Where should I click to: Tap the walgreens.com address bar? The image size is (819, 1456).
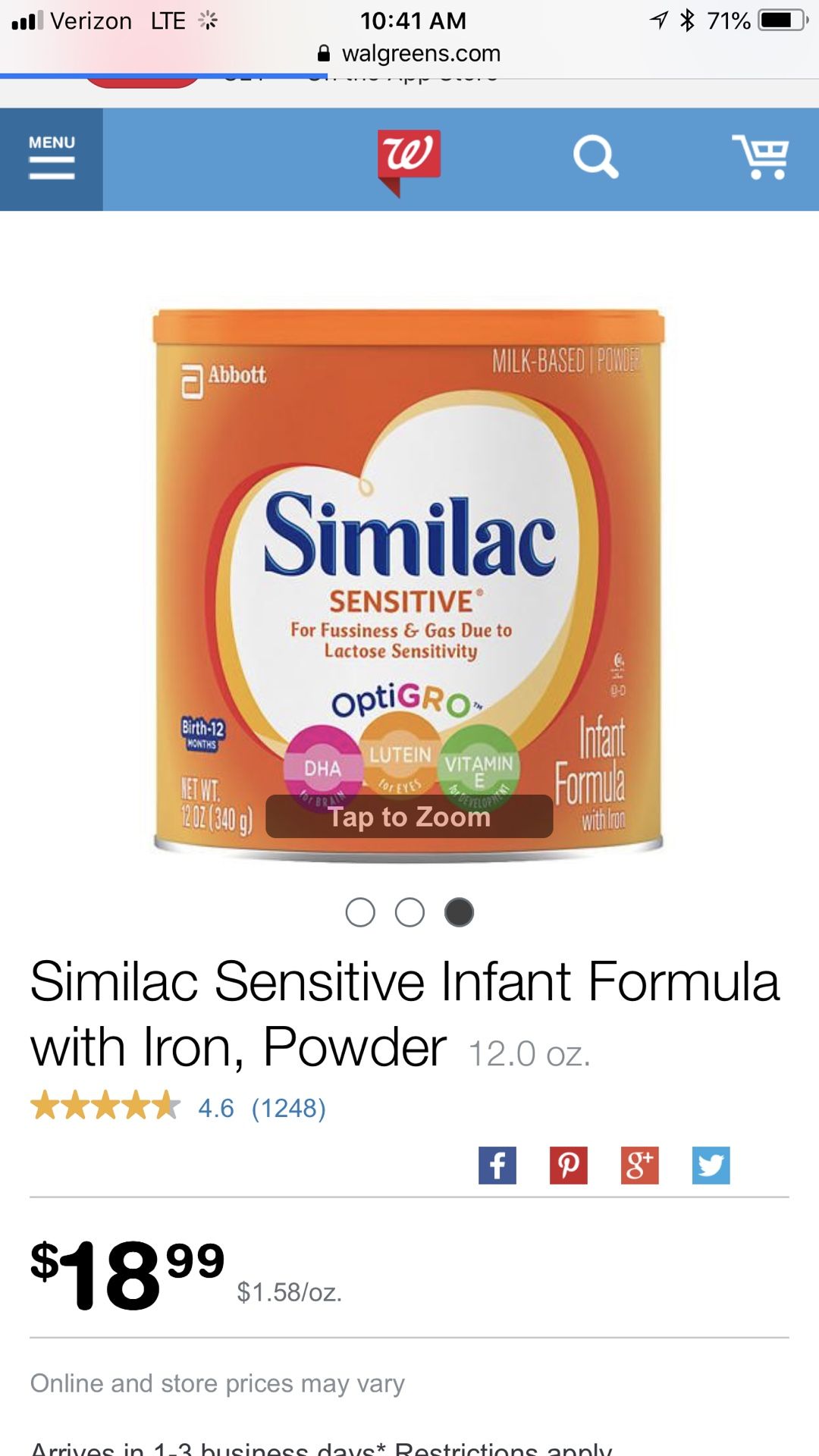tap(409, 53)
